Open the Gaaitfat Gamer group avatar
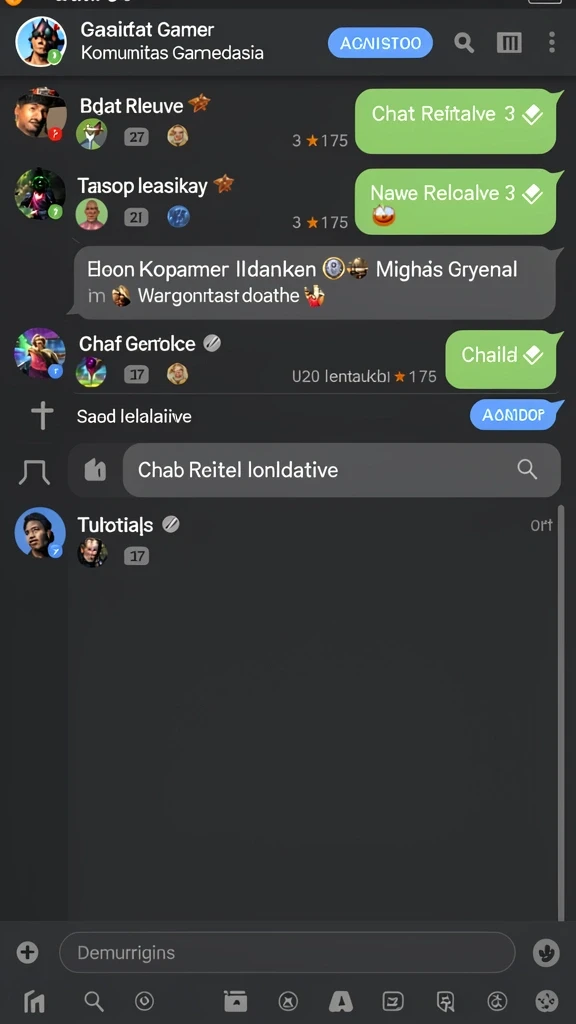576x1024 pixels. tap(40, 42)
